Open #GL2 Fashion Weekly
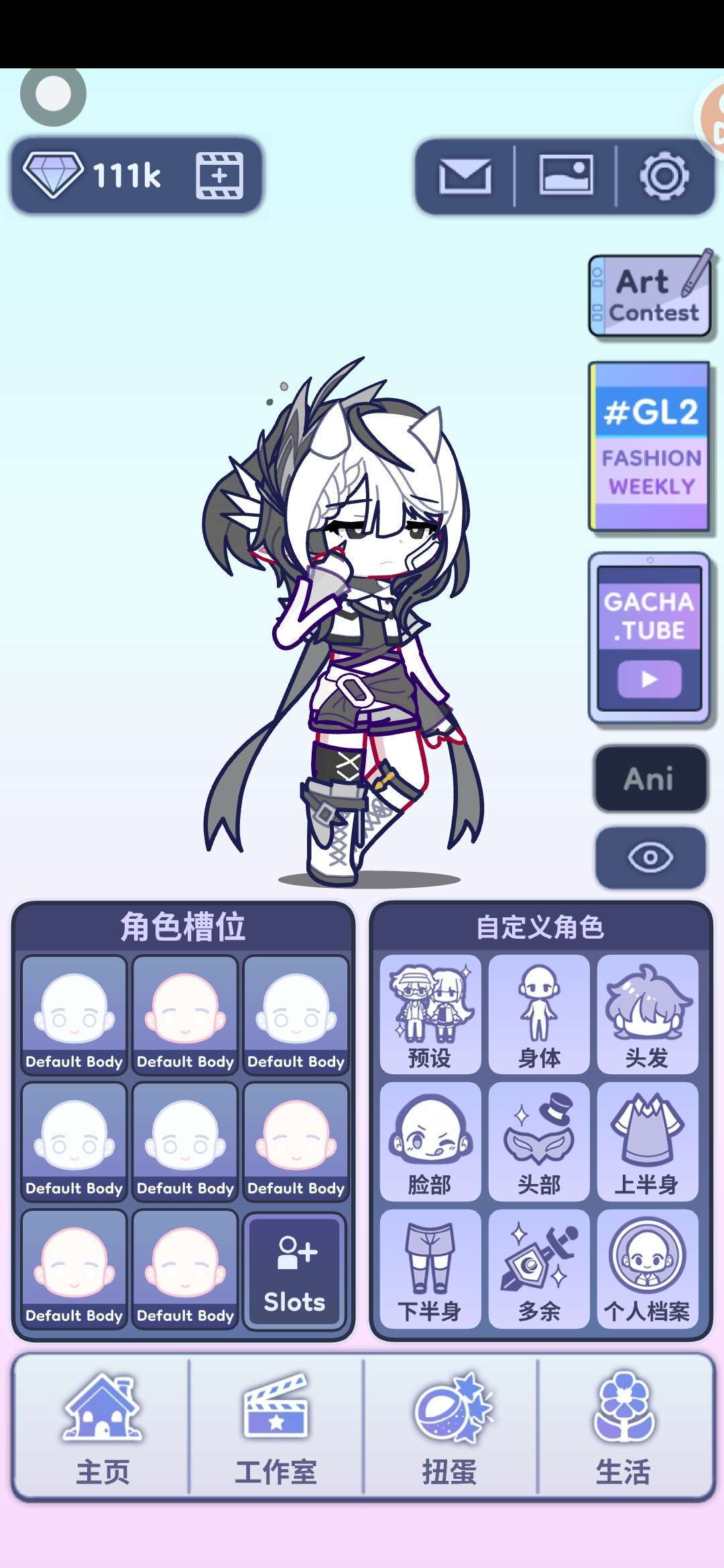The height and width of the screenshot is (1568, 724). pyautogui.click(x=650, y=446)
